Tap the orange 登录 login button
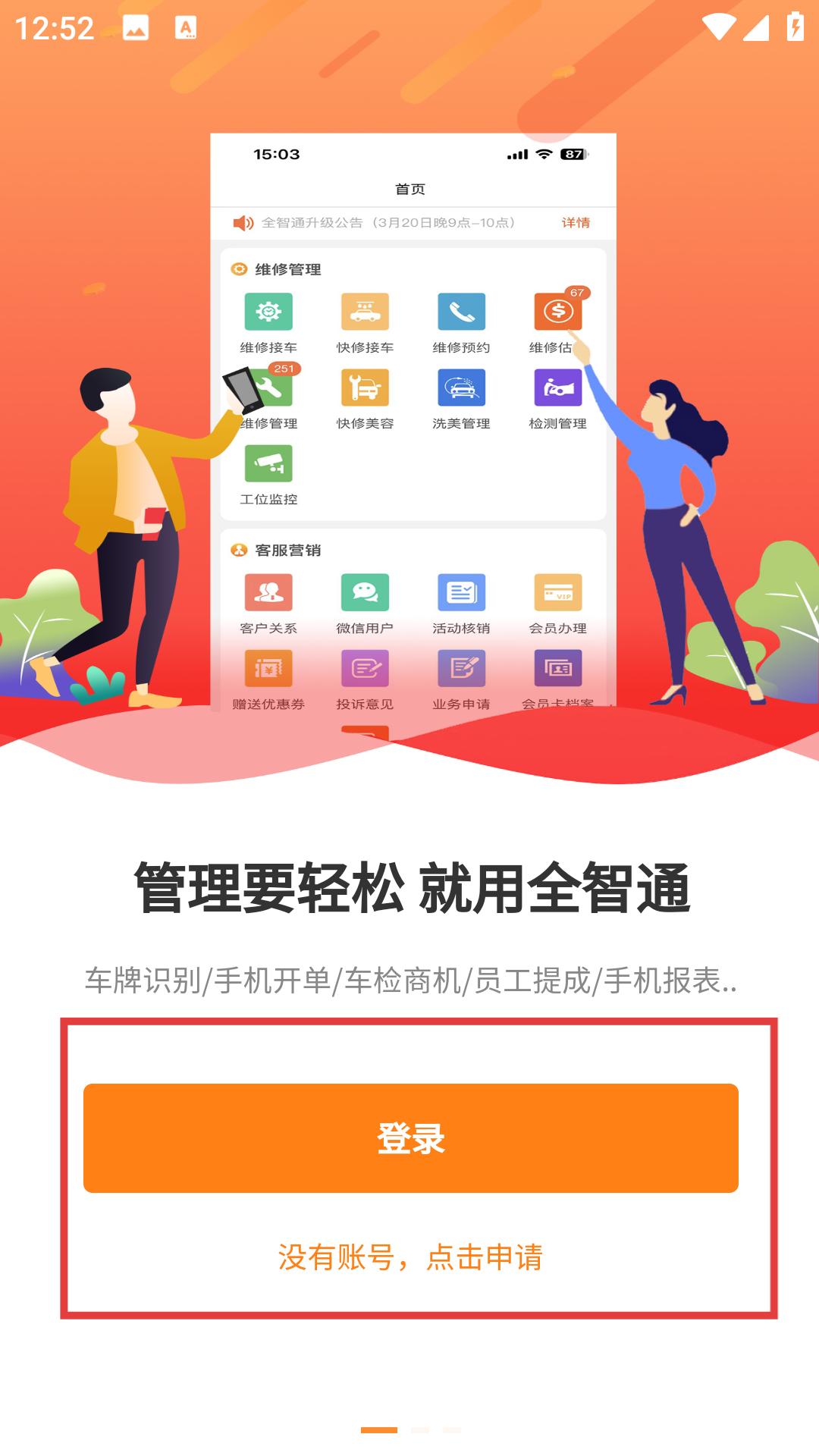This screenshot has height=1456, width=819. tap(410, 1137)
